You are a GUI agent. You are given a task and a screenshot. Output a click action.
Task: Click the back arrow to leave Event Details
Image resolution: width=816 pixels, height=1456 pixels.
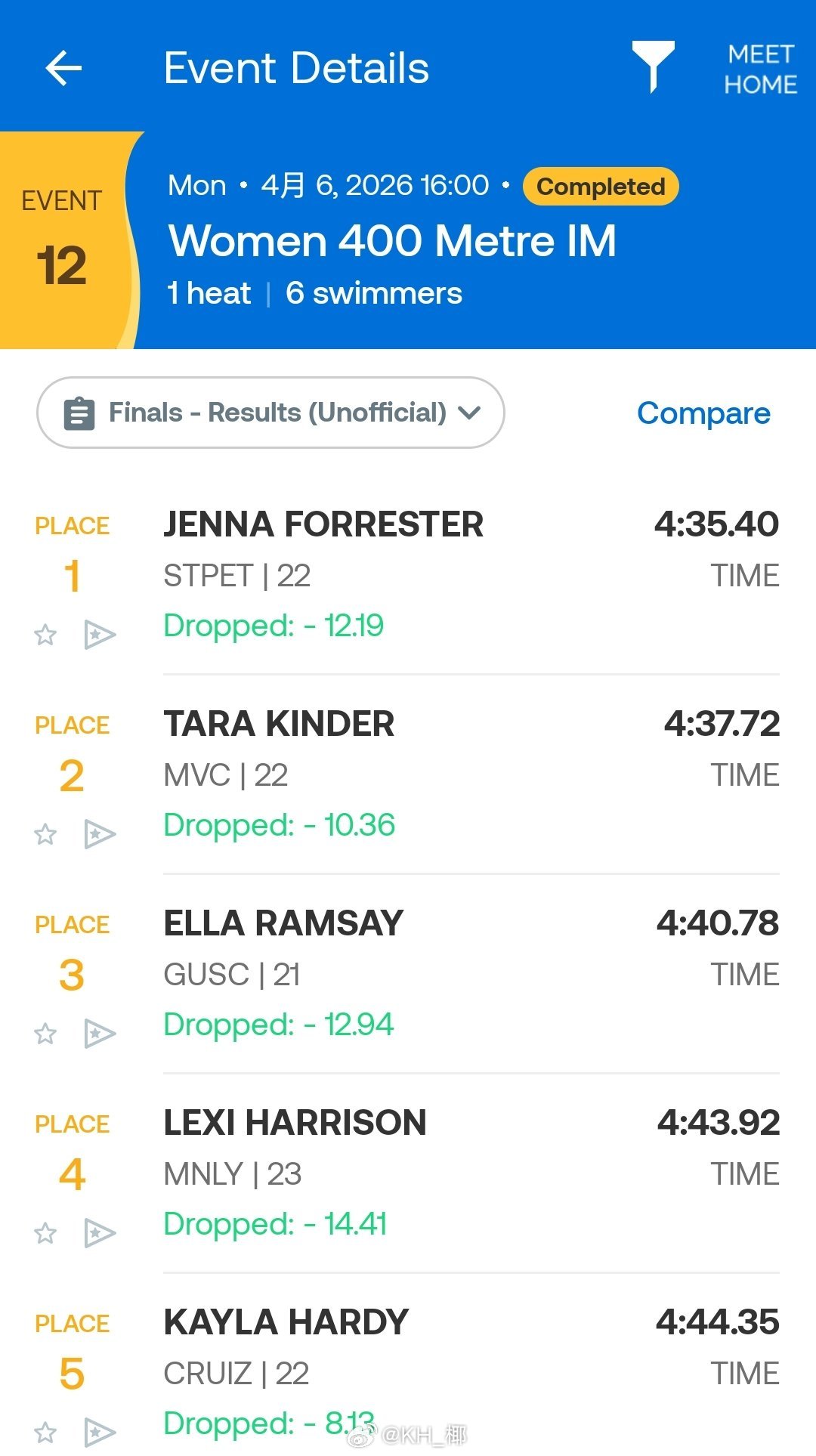(64, 68)
